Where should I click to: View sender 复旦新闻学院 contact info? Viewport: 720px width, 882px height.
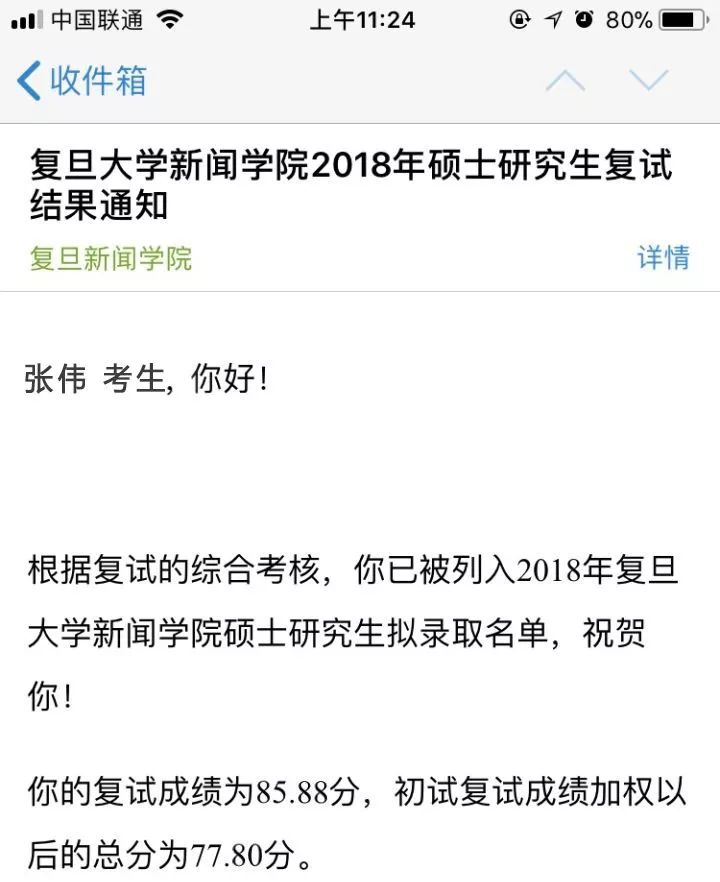[111, 259]
